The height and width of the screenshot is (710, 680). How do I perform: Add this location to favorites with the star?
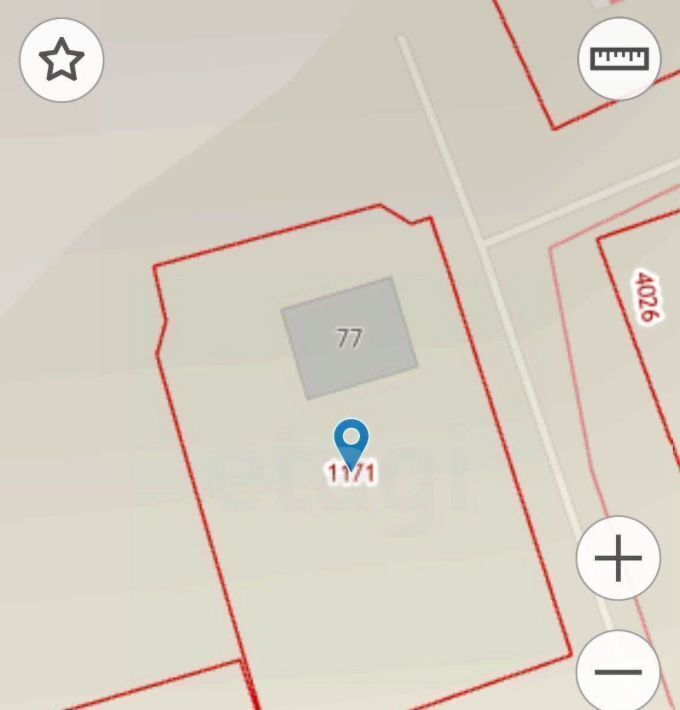coord(61,60)
